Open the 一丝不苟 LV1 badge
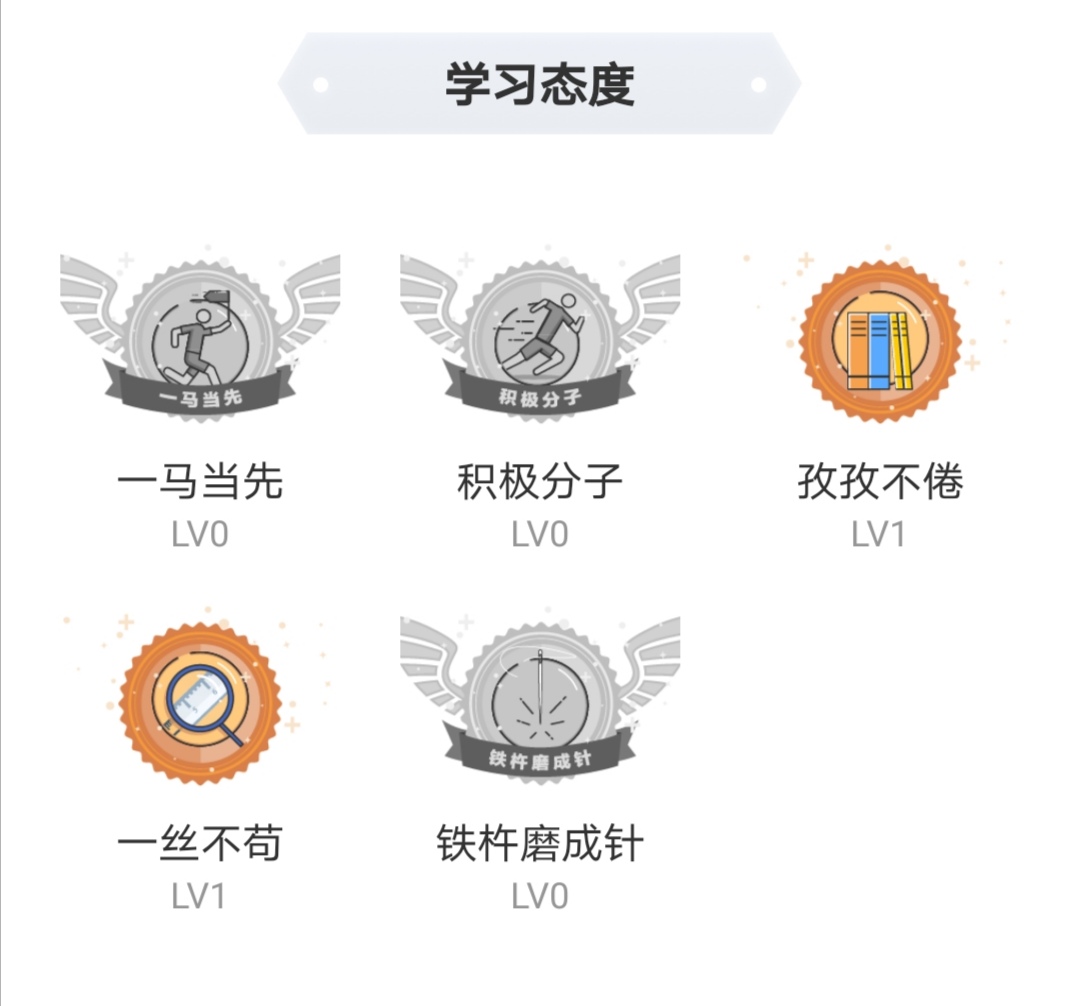The image size is (1080, 1006). click(200, 702)
